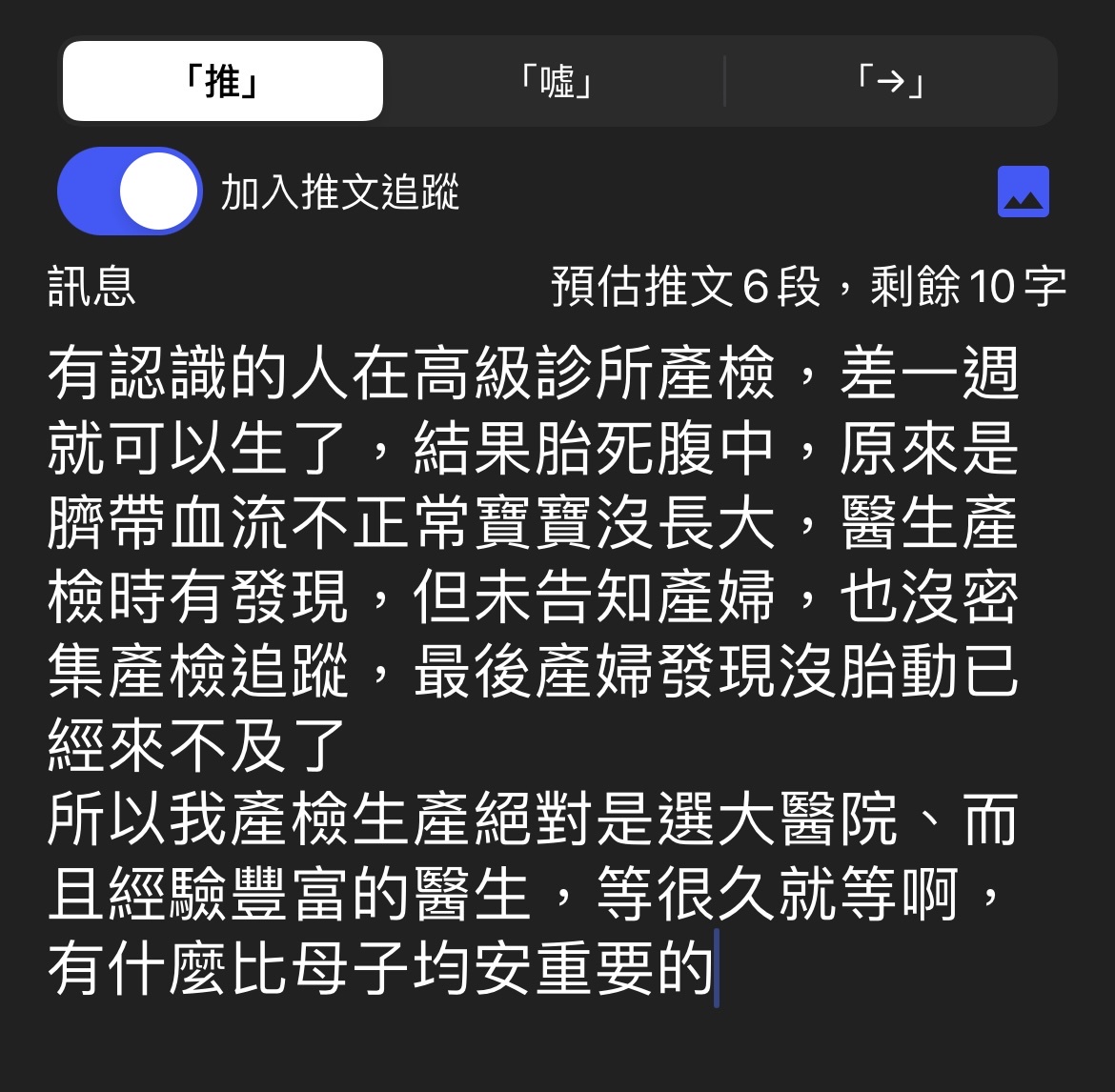This screenshot has width=1115, height=1092.
Task: Switch to the「噓」segment
Action: pyautogui.click(x=557, y=82)
